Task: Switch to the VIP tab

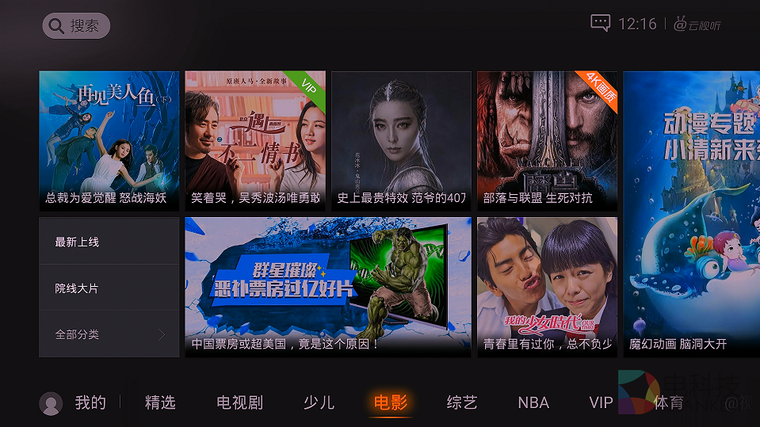Action: click(x=601, y=403)
